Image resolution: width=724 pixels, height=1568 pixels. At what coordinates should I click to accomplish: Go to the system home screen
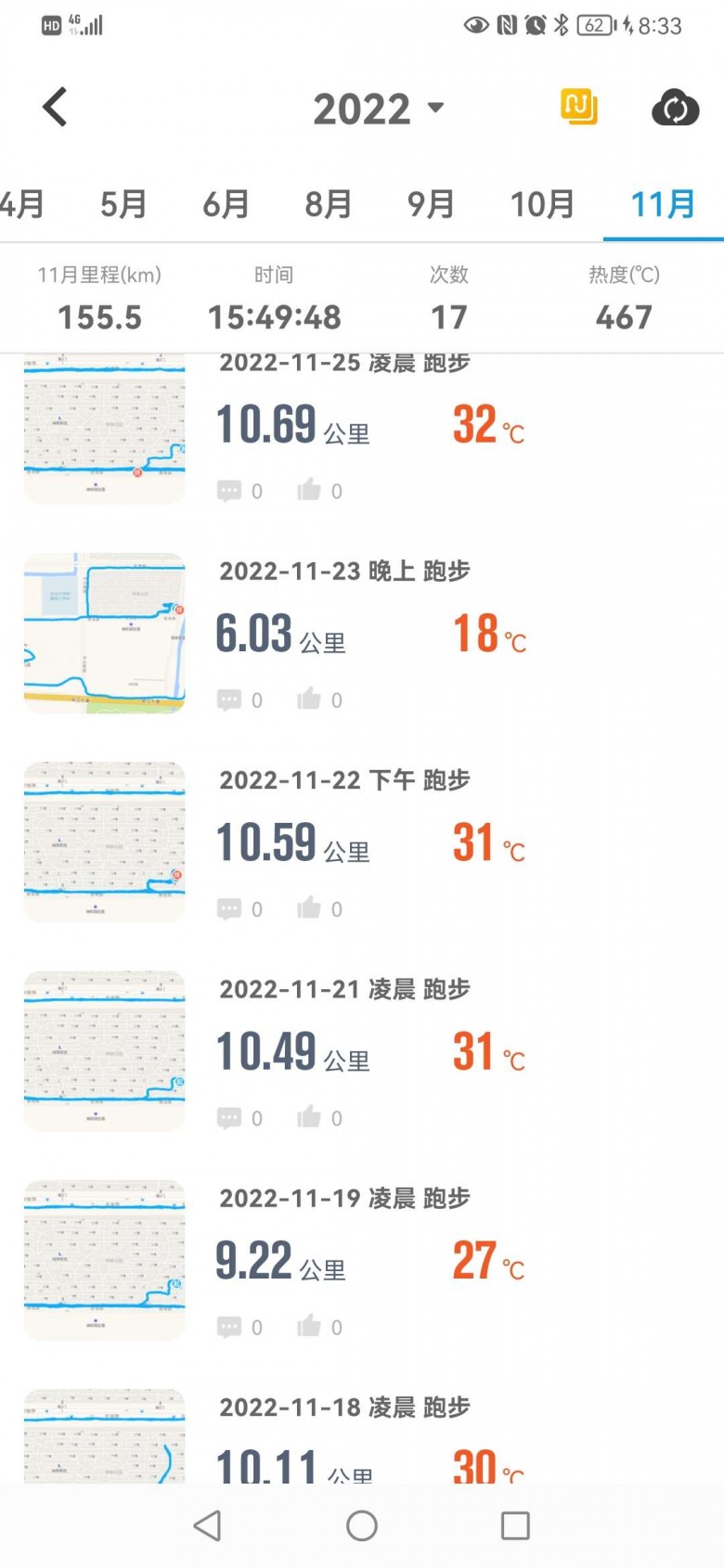click(361, 1525)
